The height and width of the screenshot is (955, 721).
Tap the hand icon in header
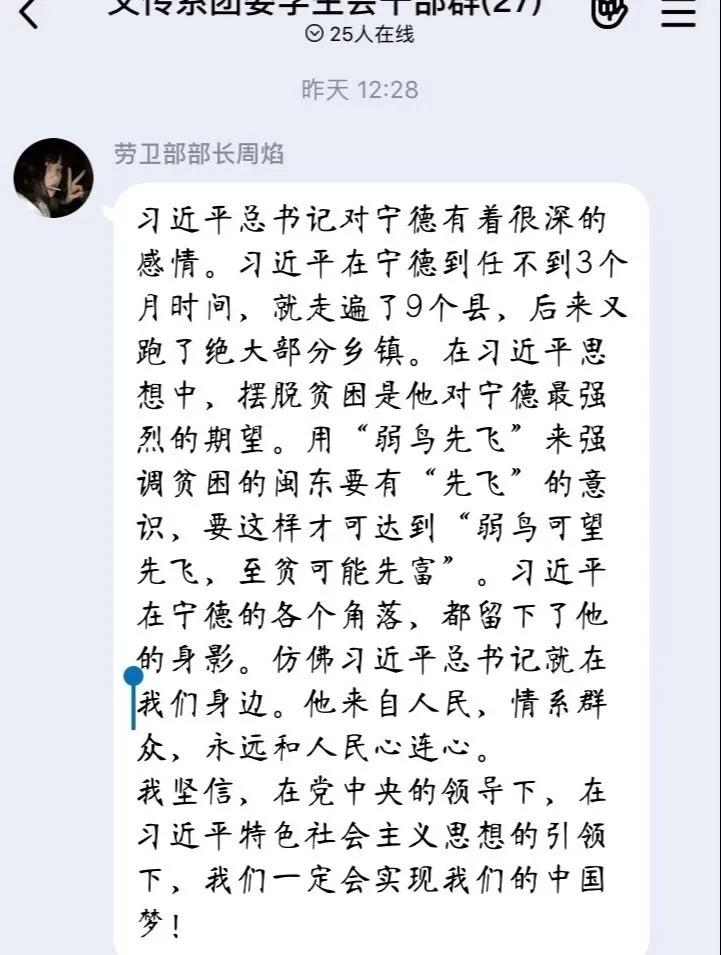[608, 12]
